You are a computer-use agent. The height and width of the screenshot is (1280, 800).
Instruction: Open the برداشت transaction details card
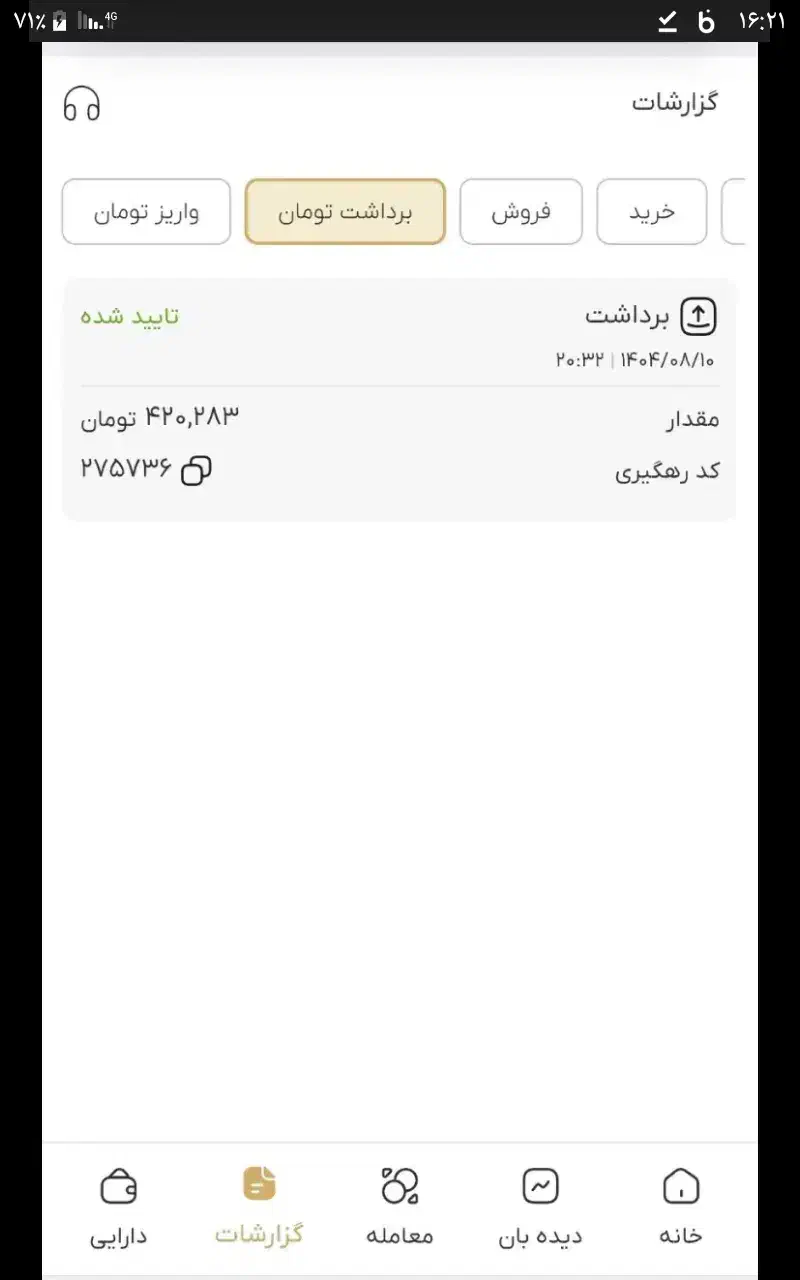tap(400, 400)
